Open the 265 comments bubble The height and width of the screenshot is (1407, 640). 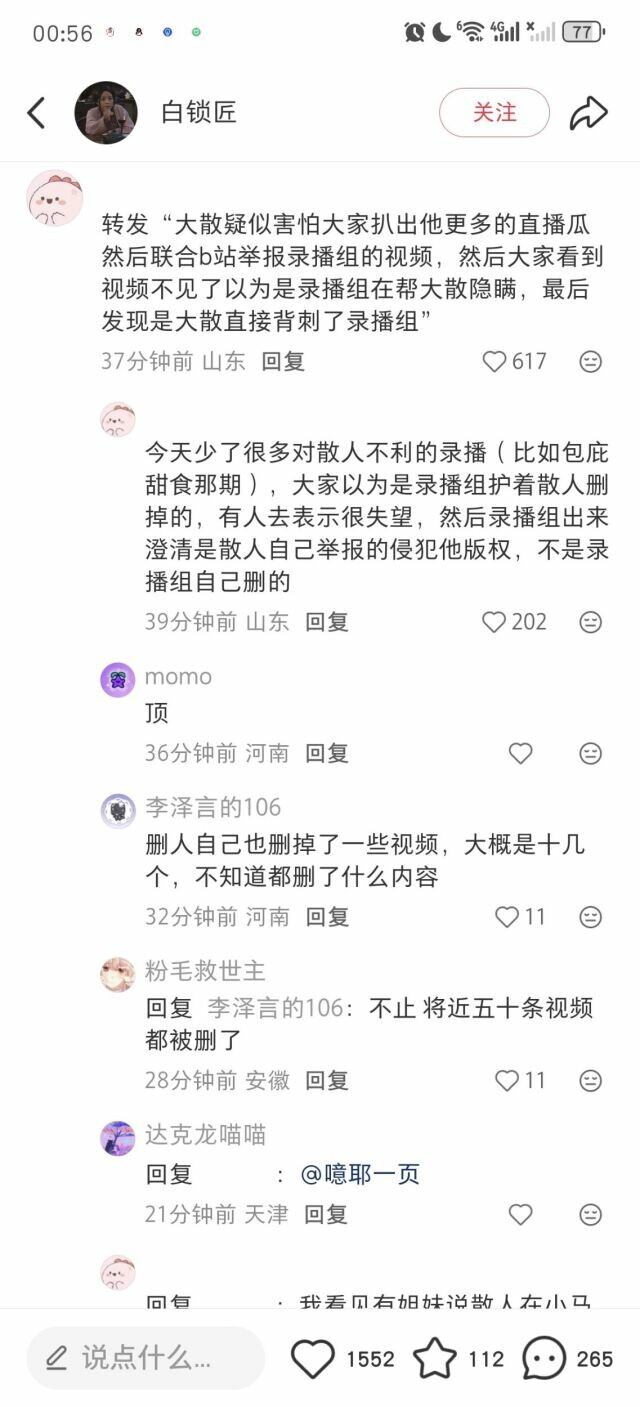coord(545,1359)
